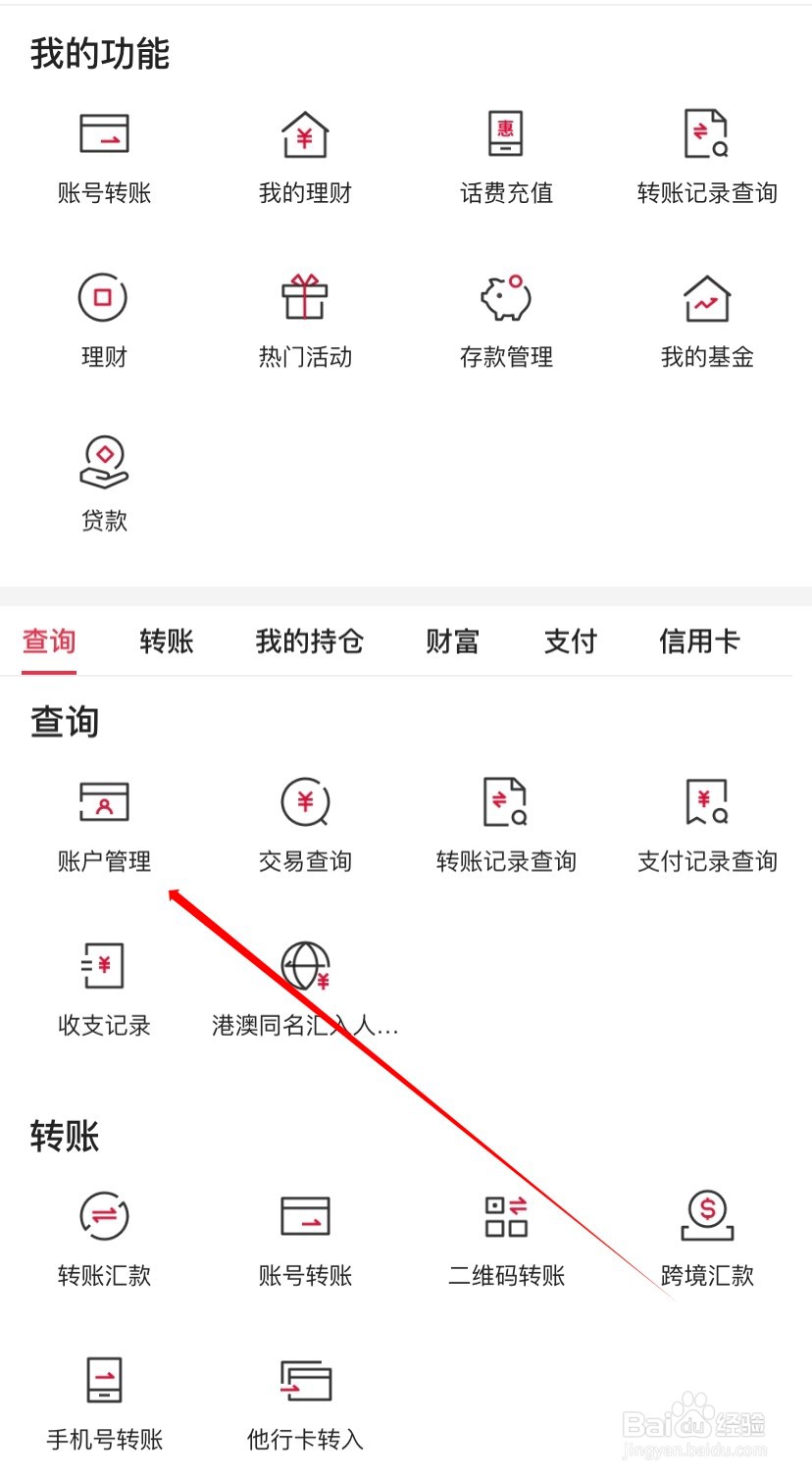Open 手机号转账 phone number transfer

pyautogui.click(x=103, y=1401)
